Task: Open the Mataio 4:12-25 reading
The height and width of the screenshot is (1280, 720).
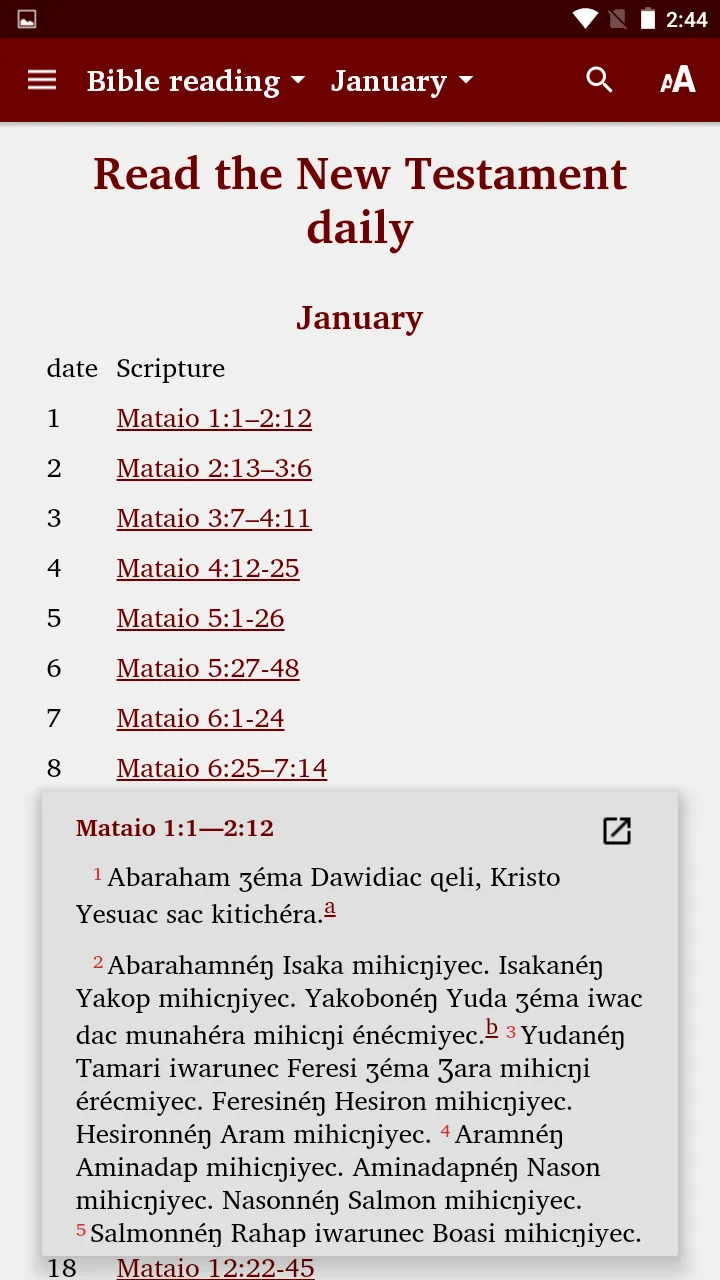Action: click(207, 568)
